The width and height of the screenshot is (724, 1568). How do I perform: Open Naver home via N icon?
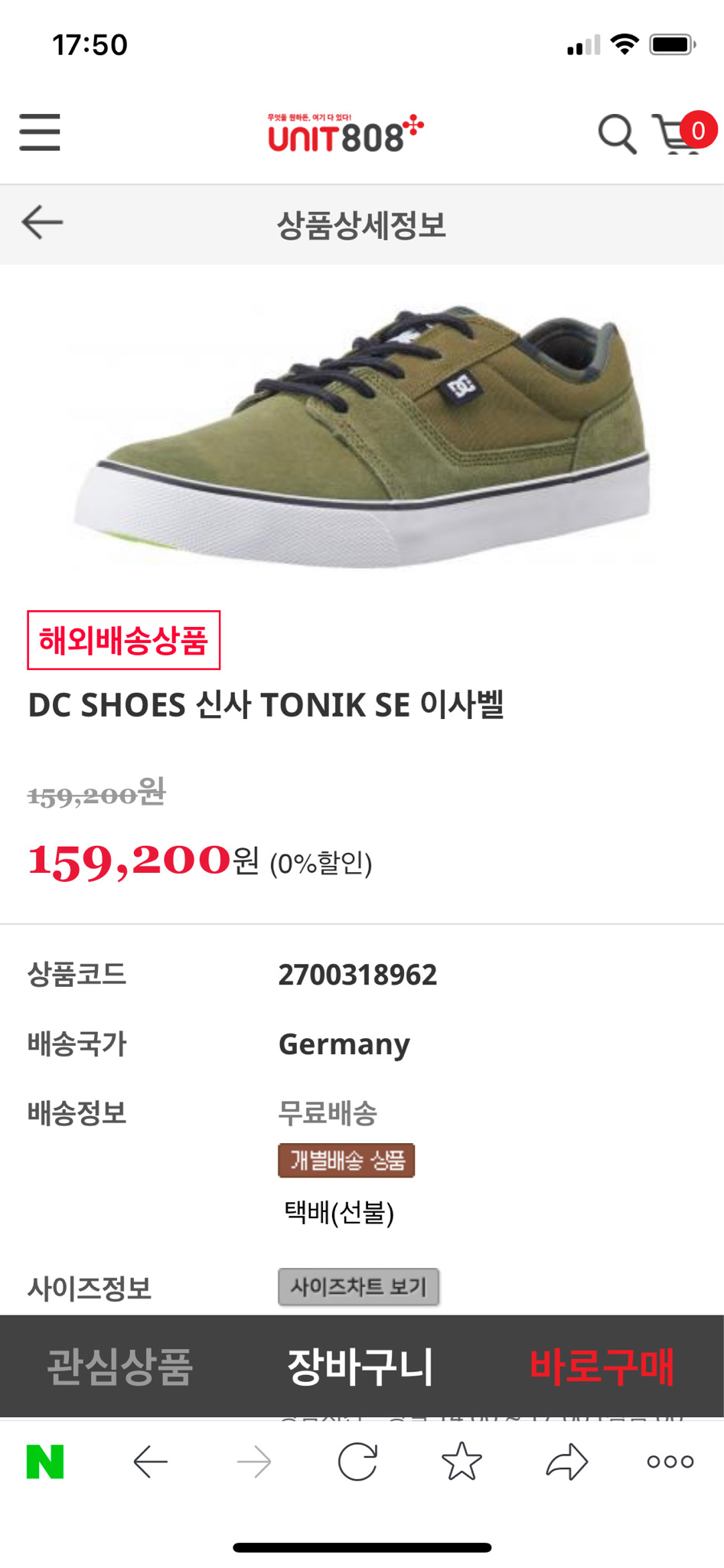[45, 1462]
